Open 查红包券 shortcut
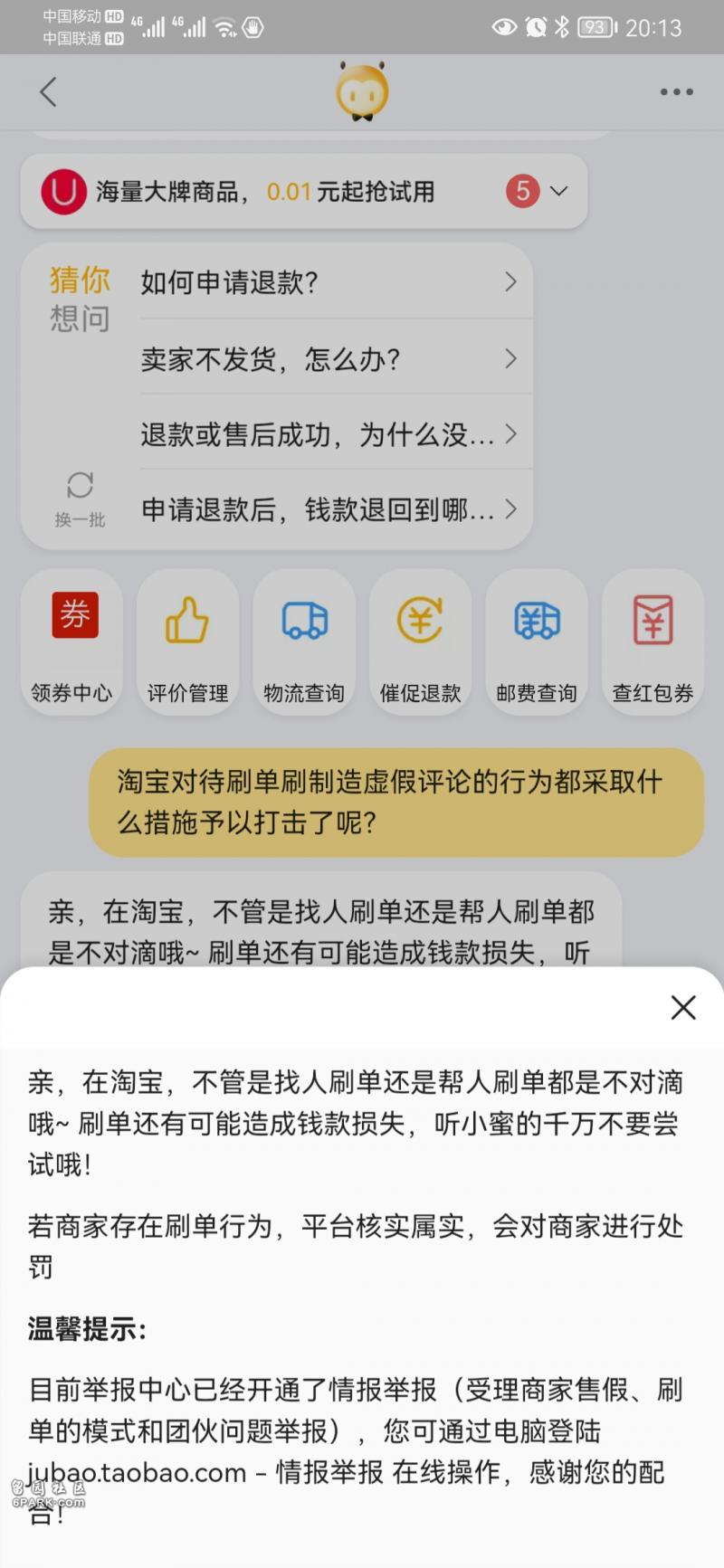 pyautogui.click(x=653, y=642)
